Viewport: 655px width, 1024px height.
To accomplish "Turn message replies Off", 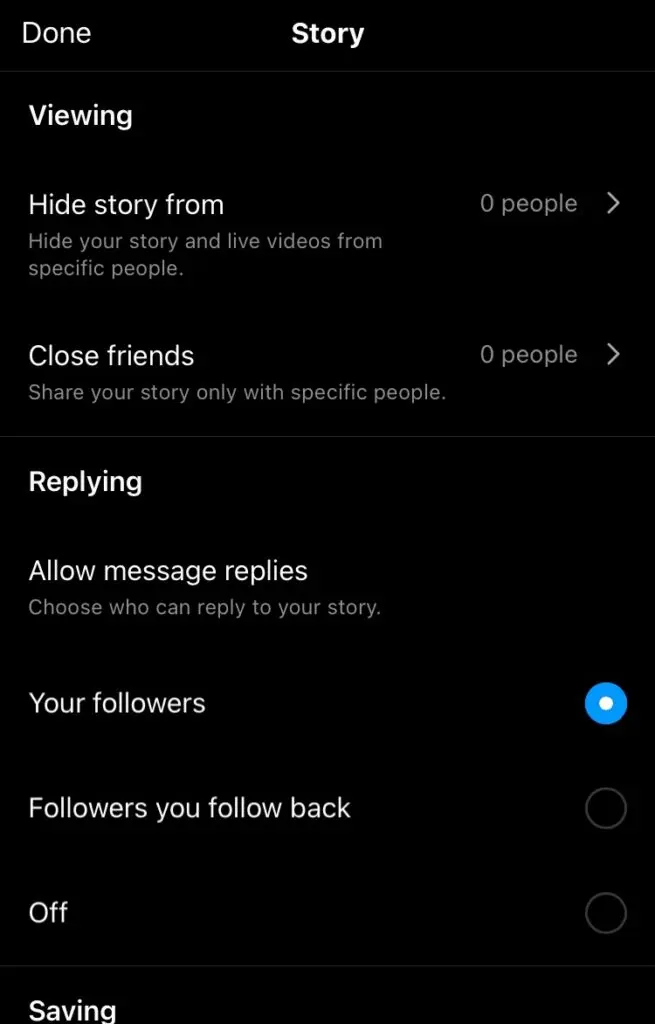I will 605,913.
